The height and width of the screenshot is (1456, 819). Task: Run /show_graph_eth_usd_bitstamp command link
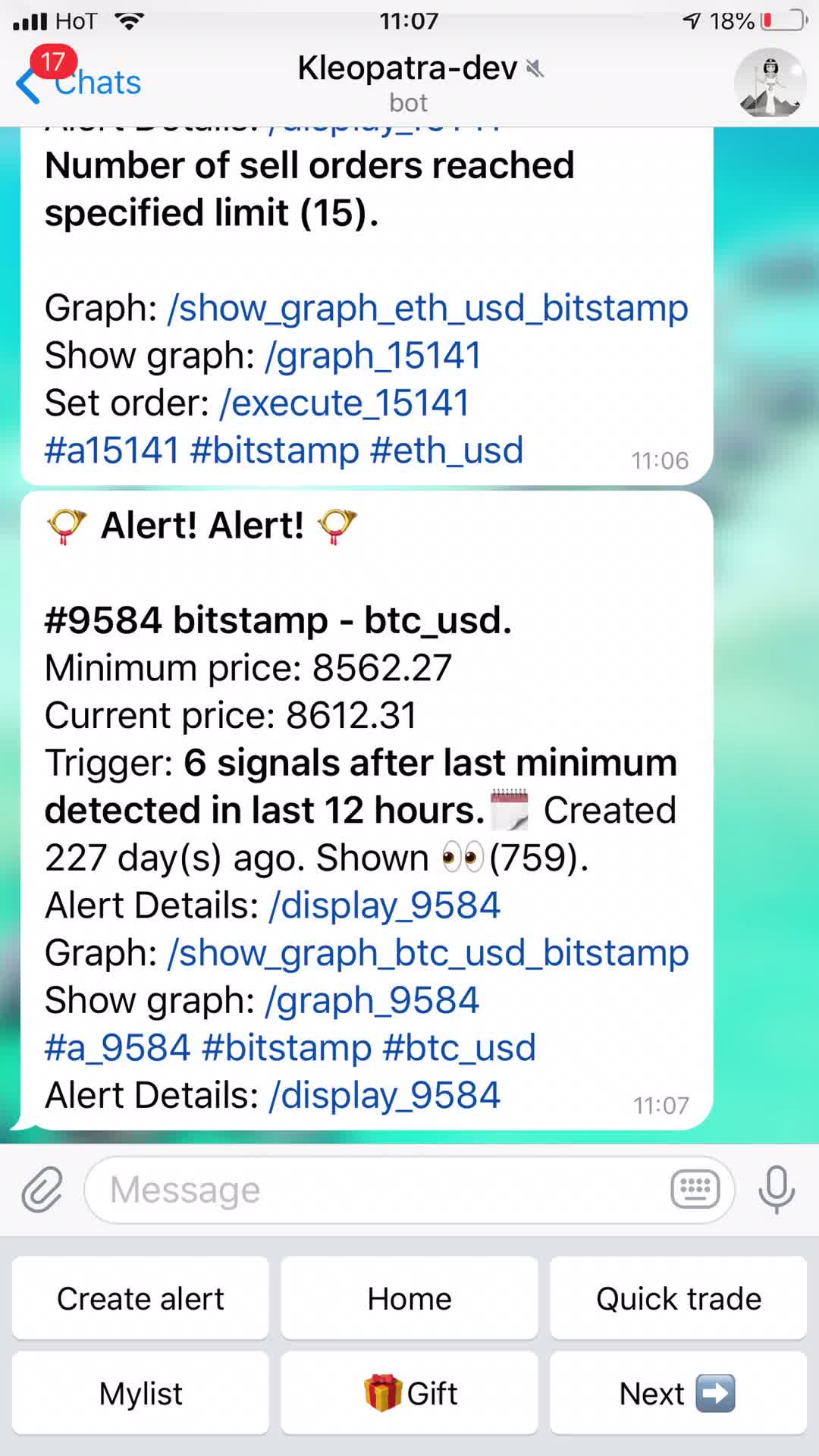(427, 308)
